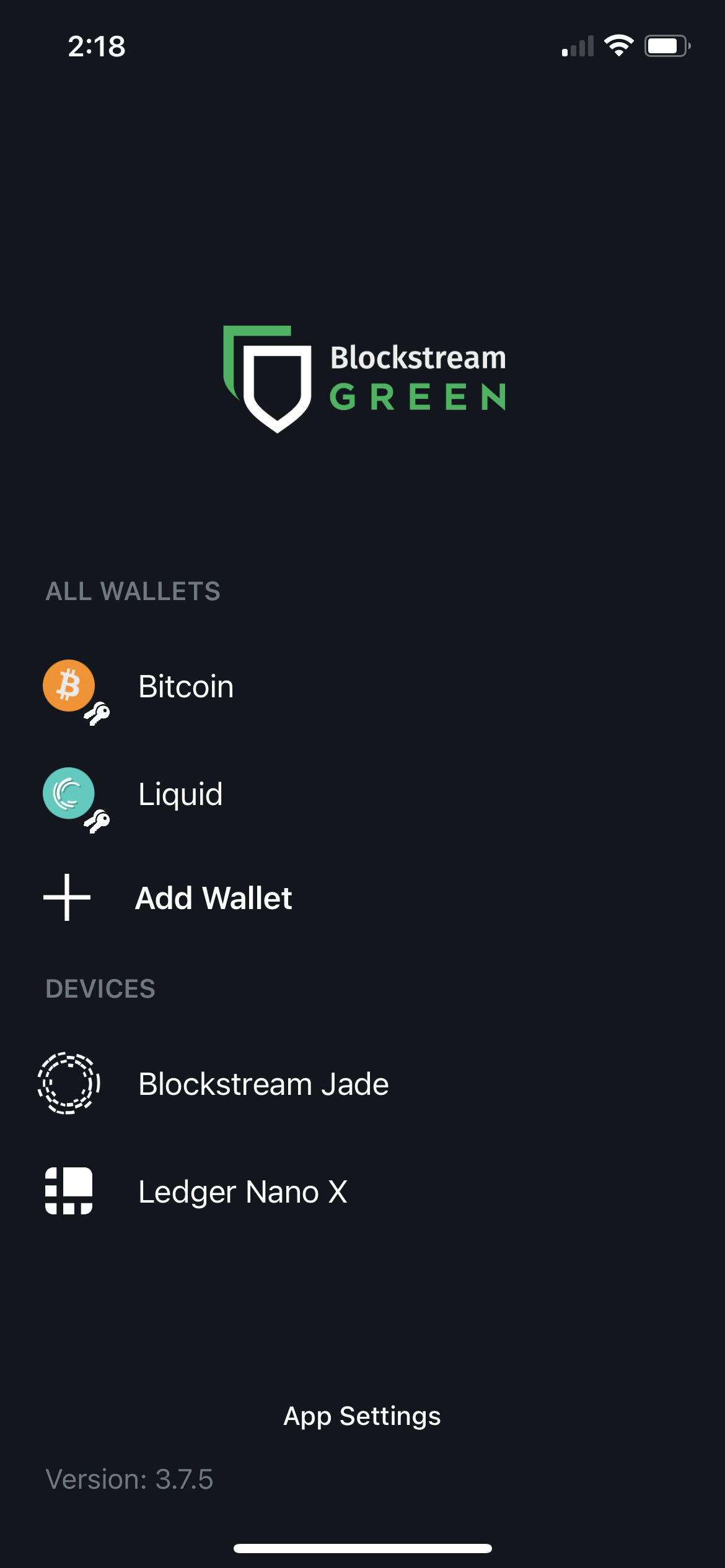The width and height of the screenshot is (725, 1568).
Task: Open App Settings
Action: click(362, 1416)
